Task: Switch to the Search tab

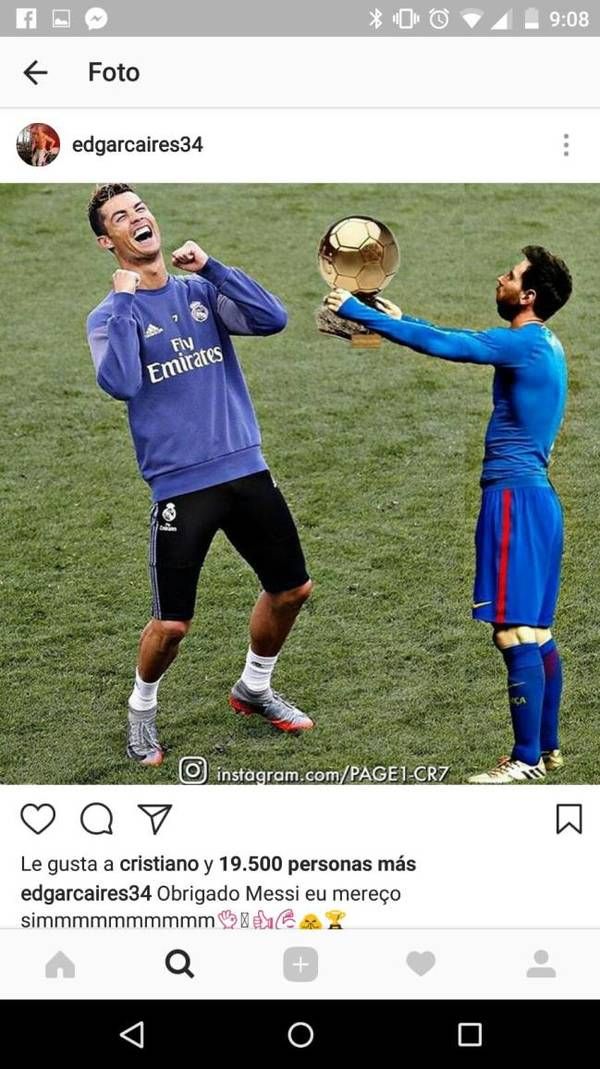Action: pos(179,964)
